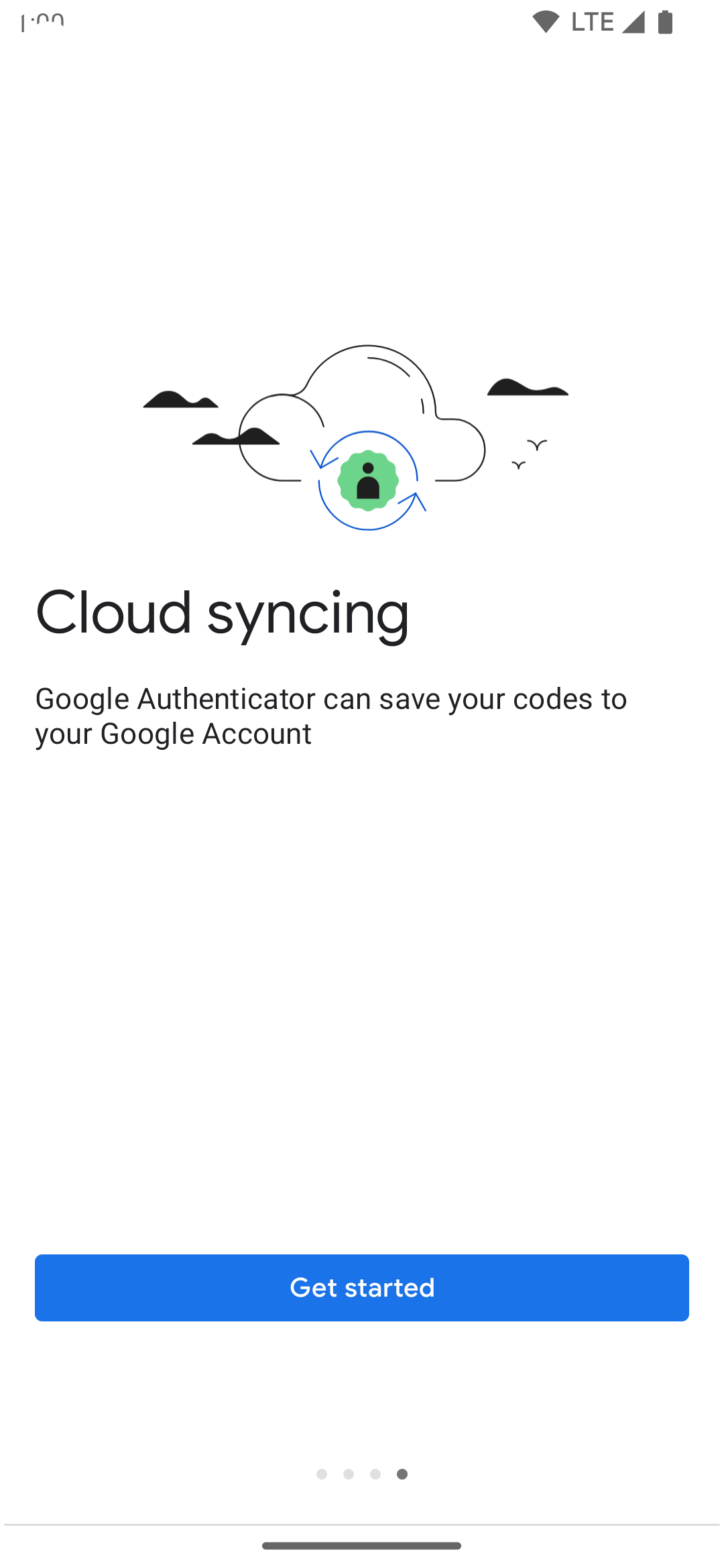Screen dimensions: 724x1568
Task: Select the first onboarding page dot
Action: (x=322, y=1474)
